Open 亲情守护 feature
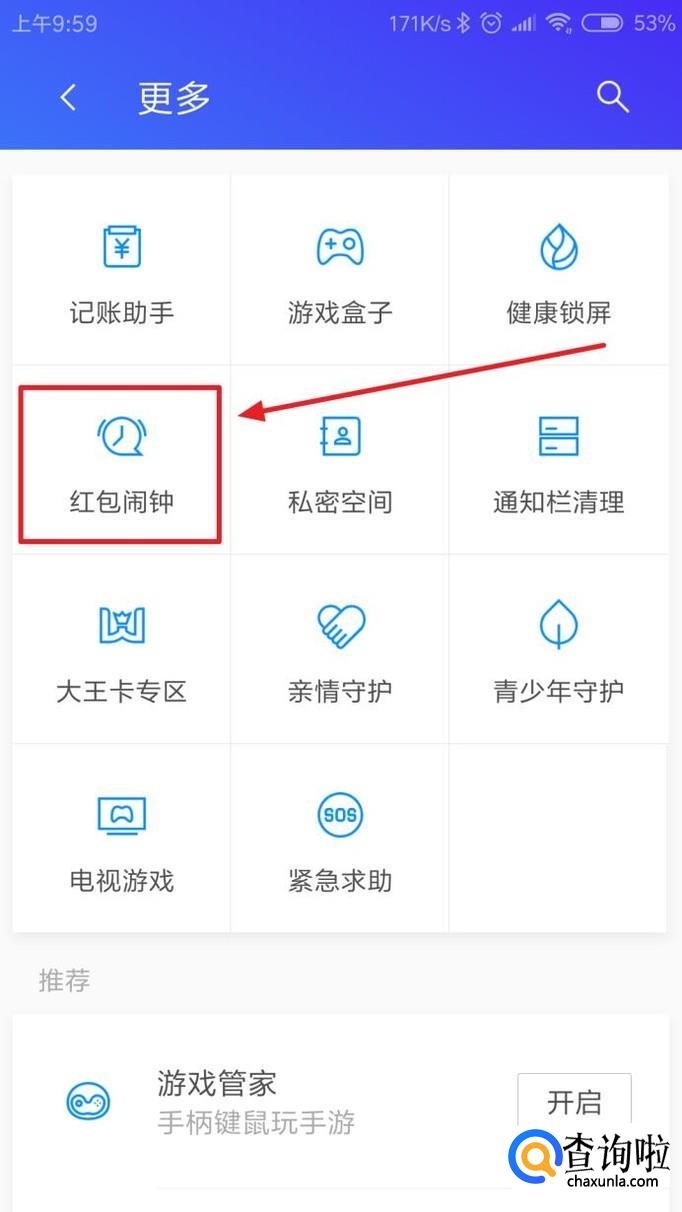This screenshot has width=682, height=1212. 340,650
